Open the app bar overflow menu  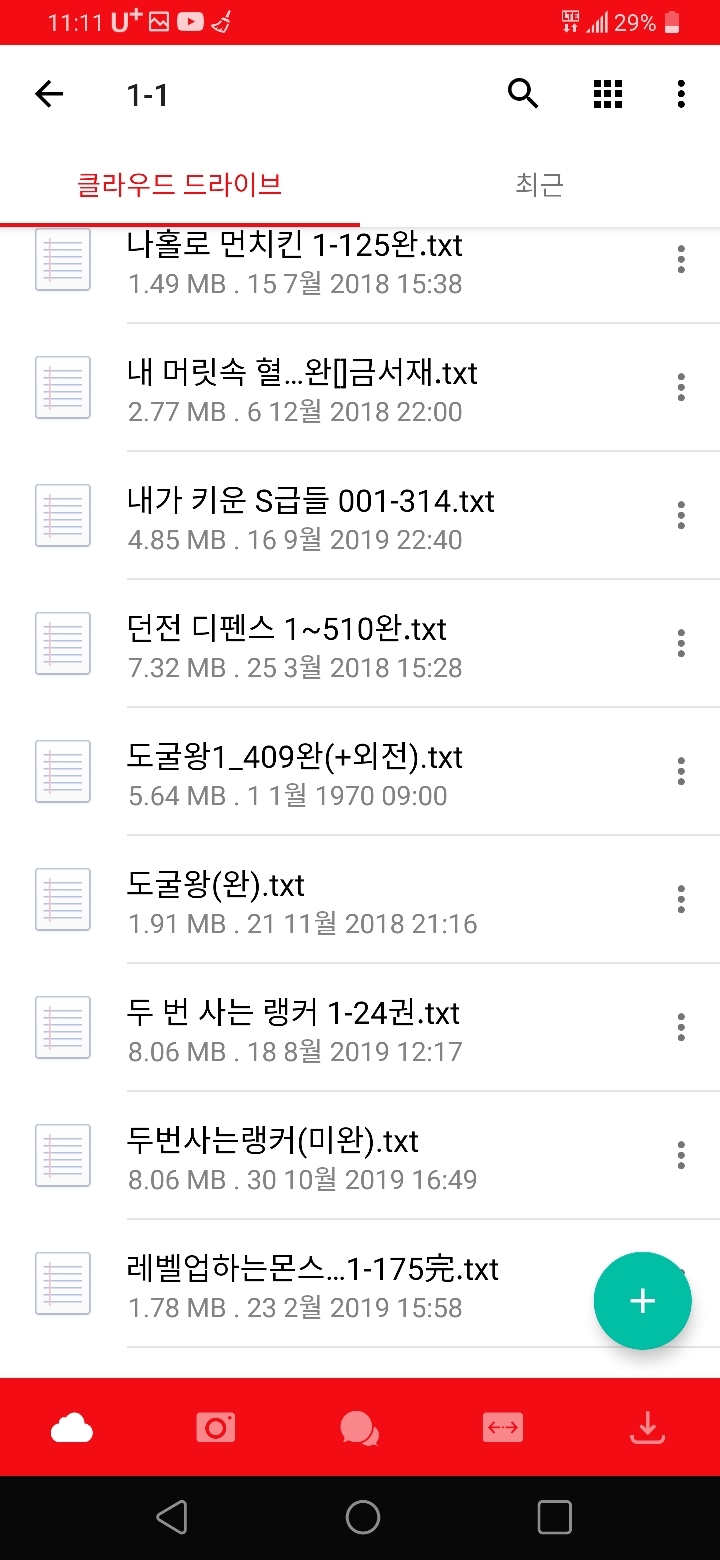(x=681, y=95)
